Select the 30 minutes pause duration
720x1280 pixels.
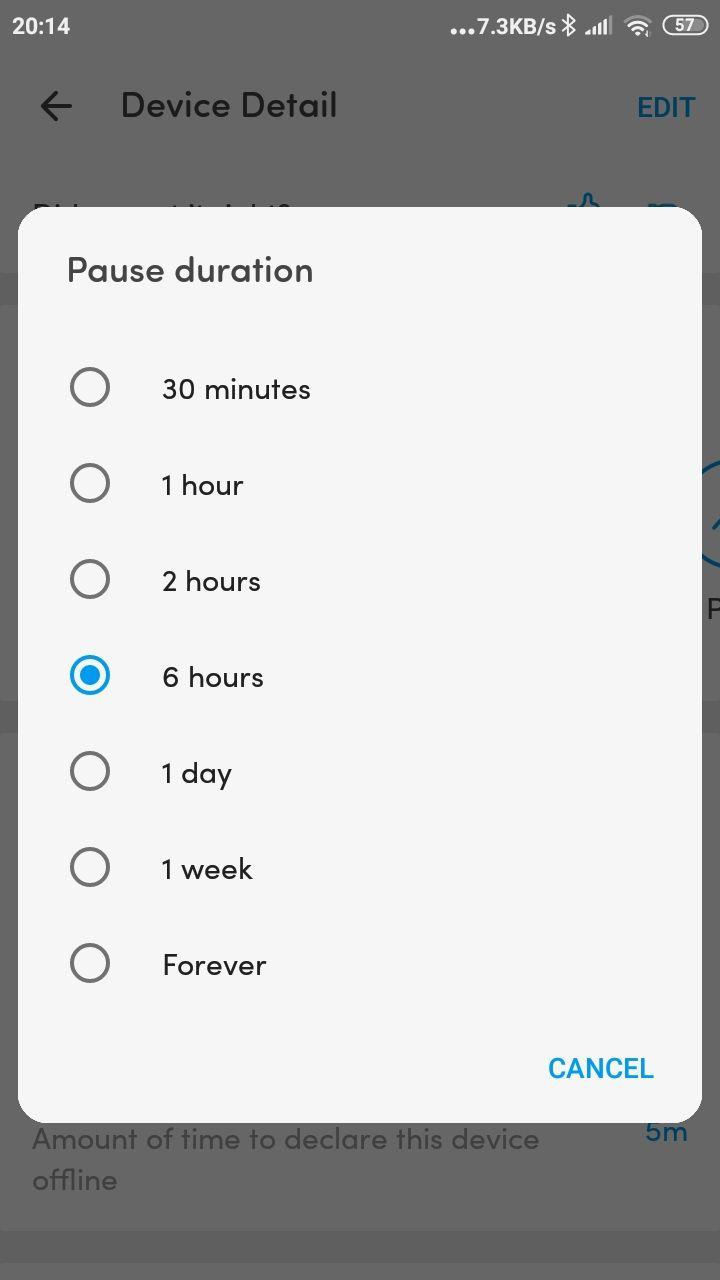[x=360, y=388]
